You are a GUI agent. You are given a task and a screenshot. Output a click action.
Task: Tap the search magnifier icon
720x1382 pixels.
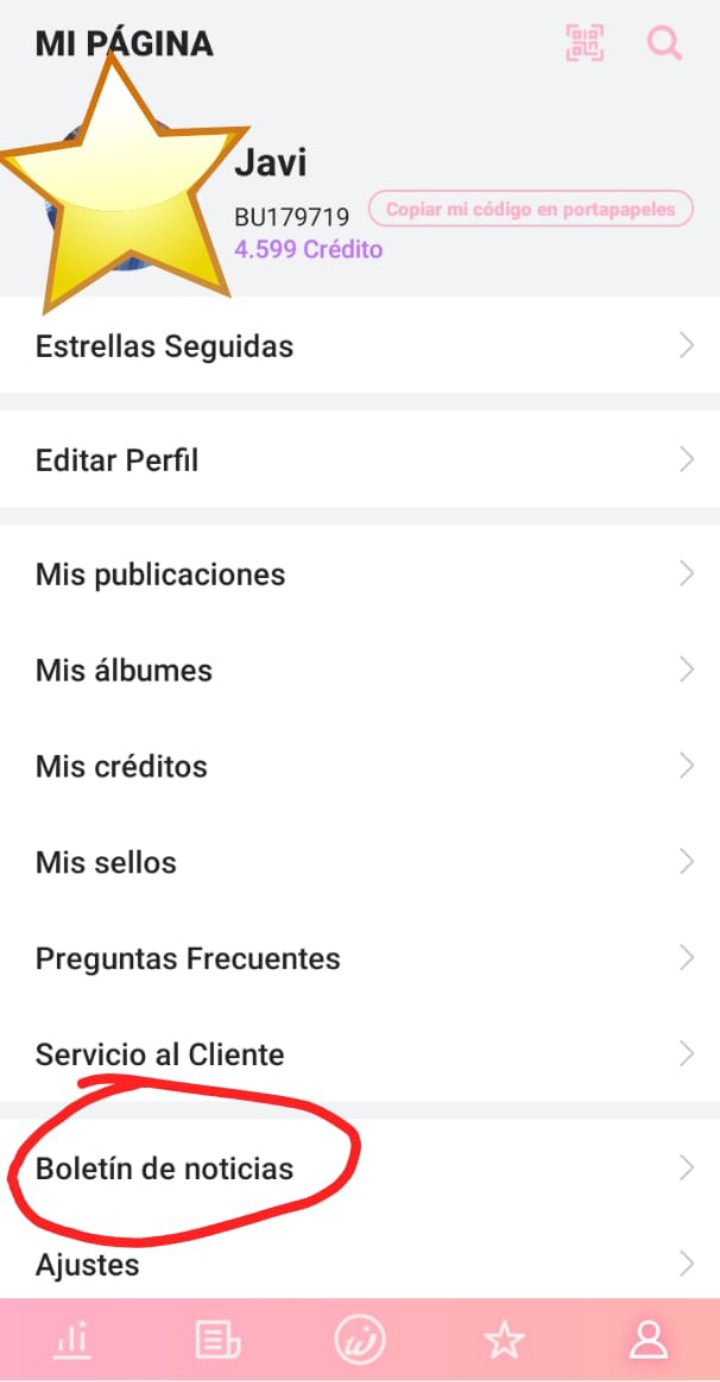(664, 43)
